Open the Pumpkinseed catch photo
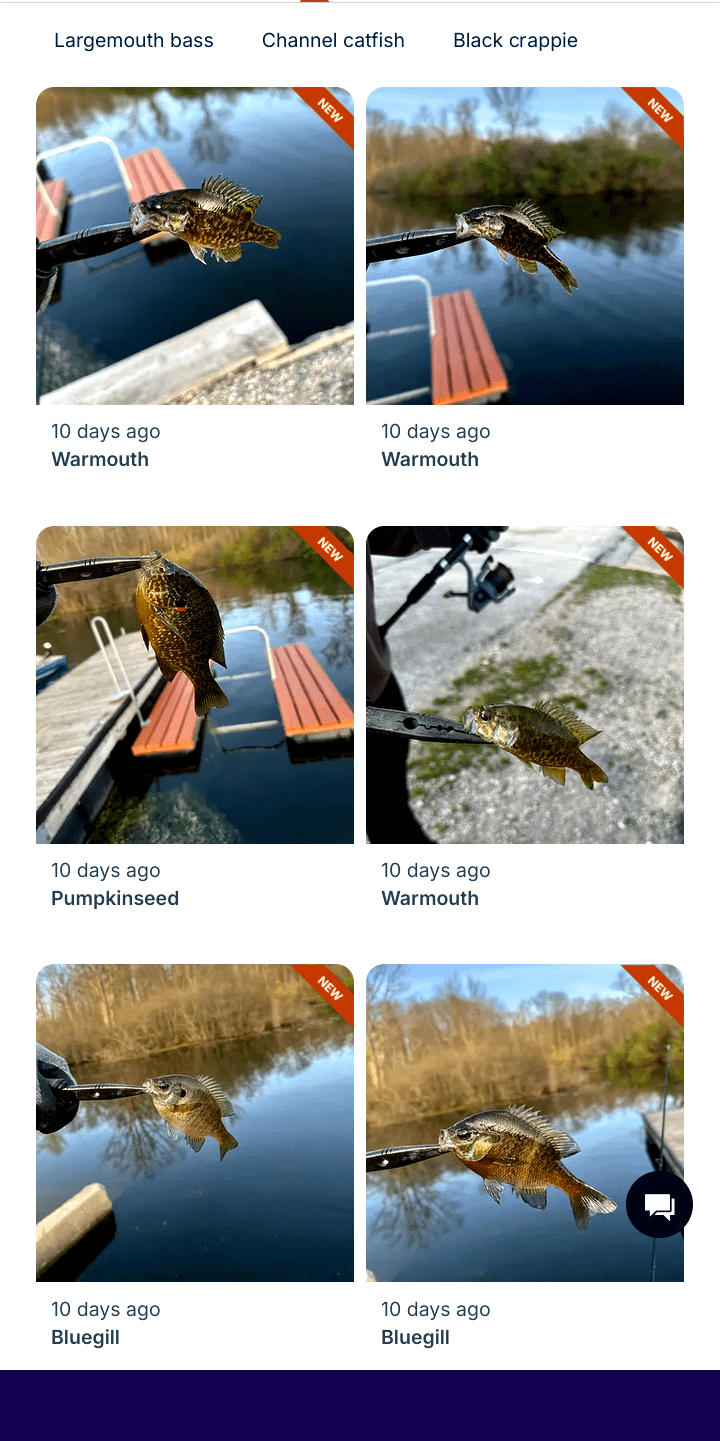Screen dimensions: 720x1441 pos(195,685)
